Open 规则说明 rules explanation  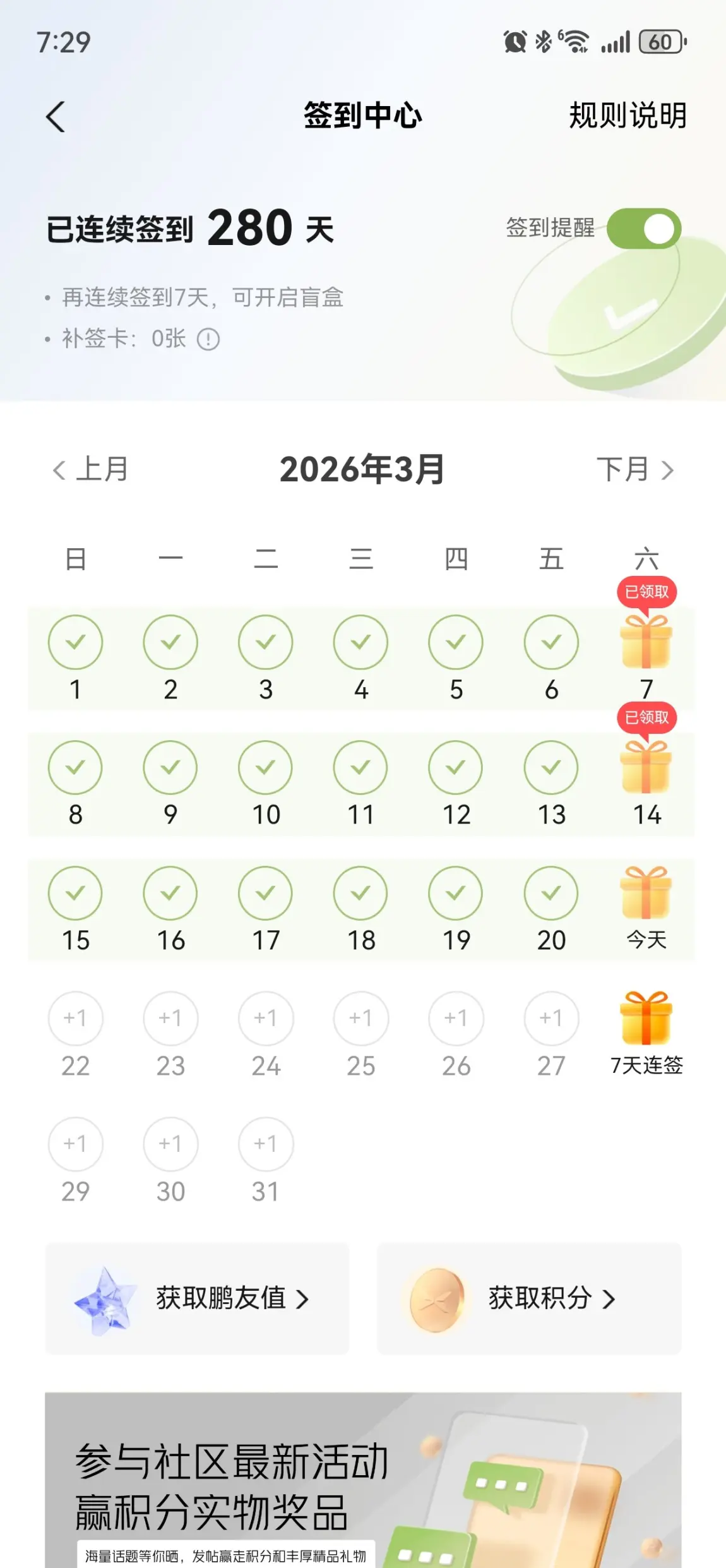click(627, 116)
